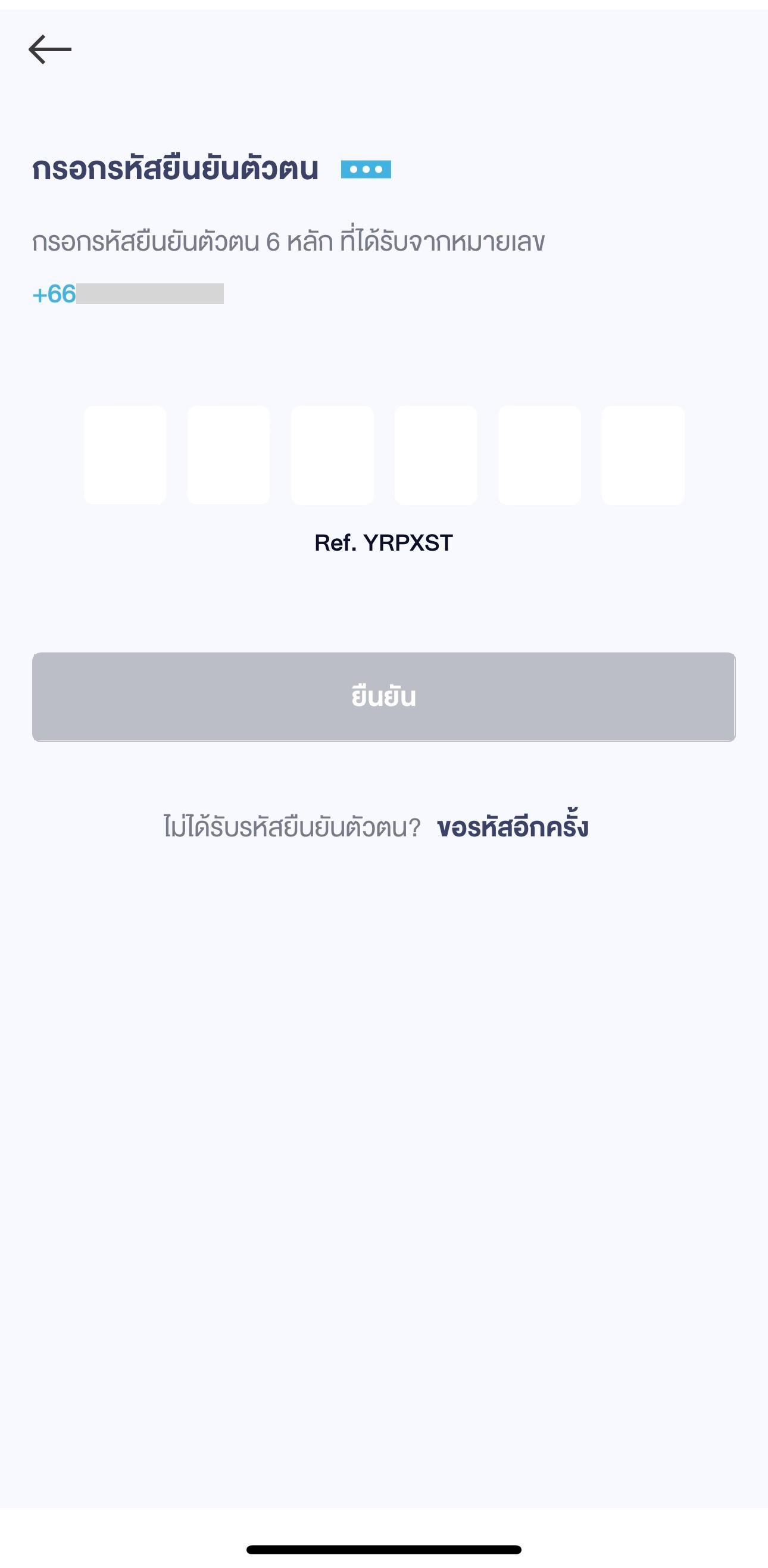Select the fifth OTP digit box

coord(539,455)
